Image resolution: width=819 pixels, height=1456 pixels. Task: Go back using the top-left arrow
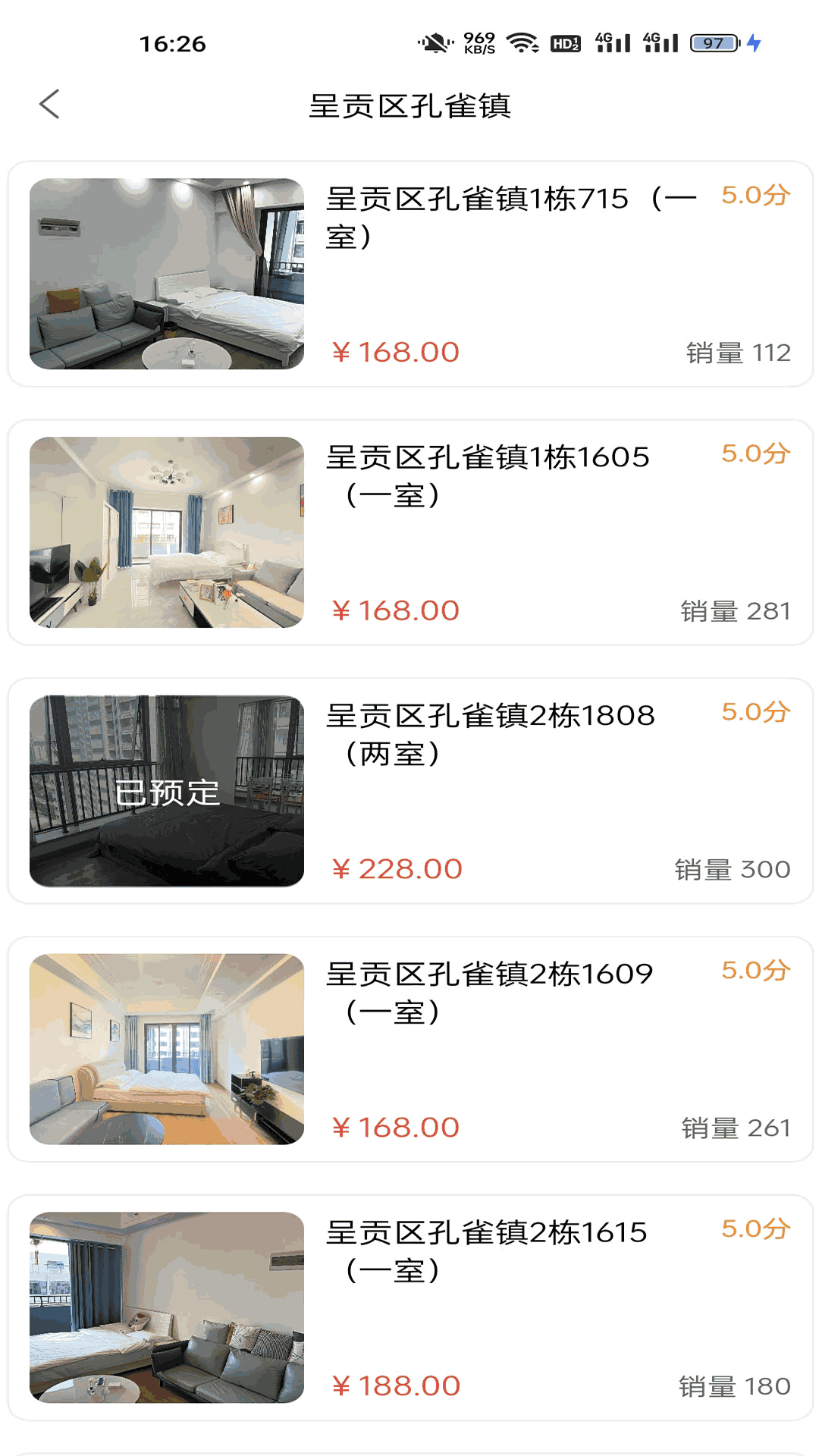tap(50, 105)
